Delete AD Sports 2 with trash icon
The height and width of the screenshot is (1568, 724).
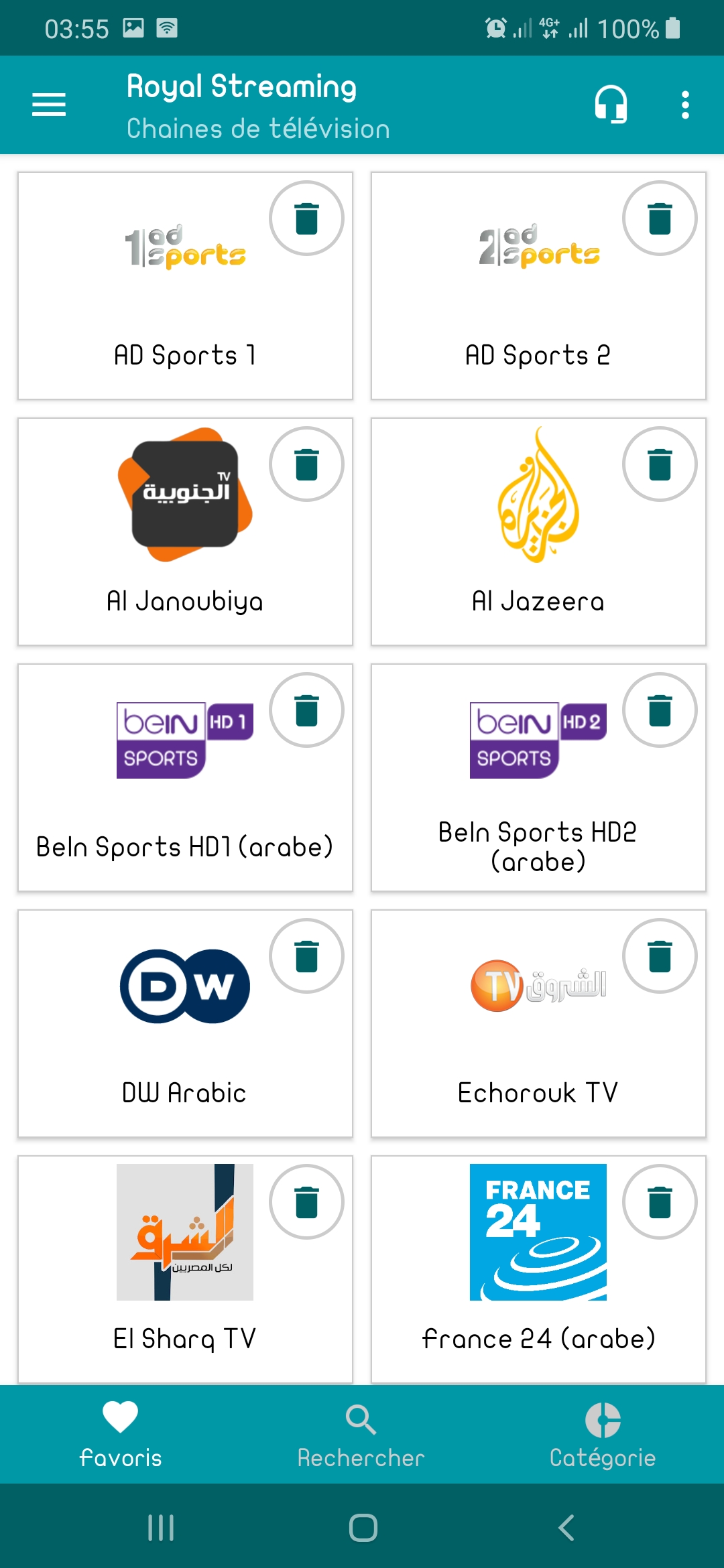coord(660,218)
